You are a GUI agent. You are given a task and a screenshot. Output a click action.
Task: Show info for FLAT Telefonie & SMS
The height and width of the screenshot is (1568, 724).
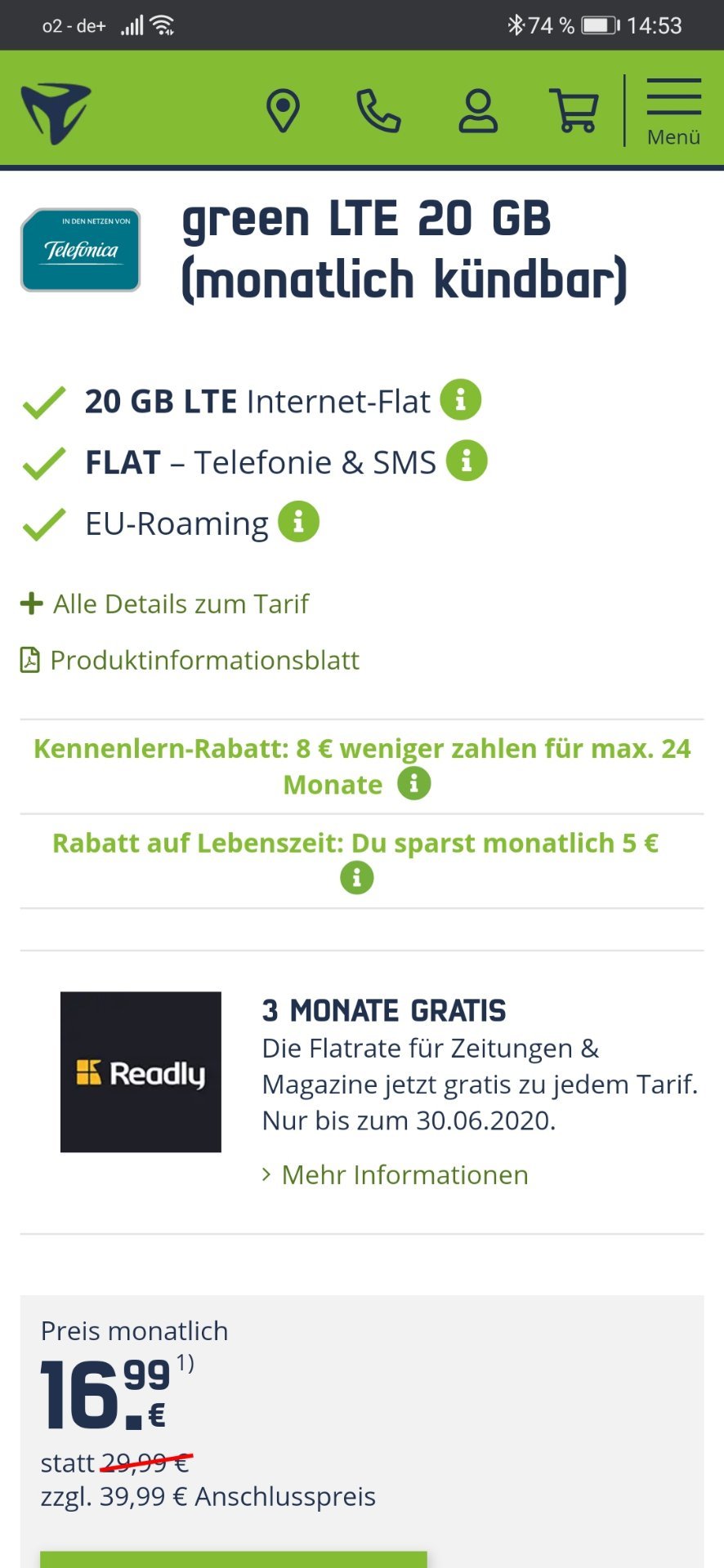467,461
